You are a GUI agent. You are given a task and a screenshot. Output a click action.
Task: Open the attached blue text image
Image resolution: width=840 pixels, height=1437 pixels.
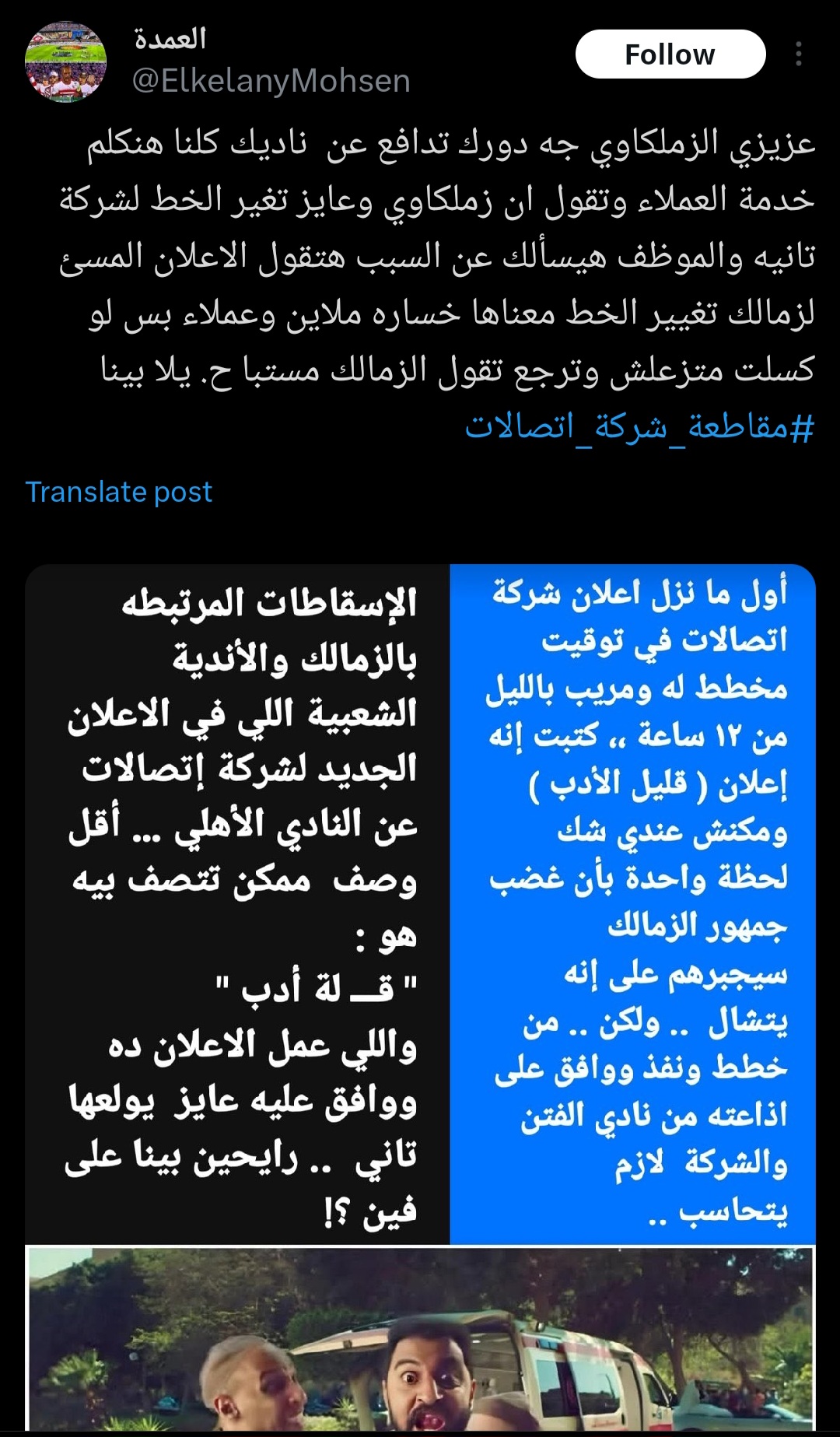point(632,903)
